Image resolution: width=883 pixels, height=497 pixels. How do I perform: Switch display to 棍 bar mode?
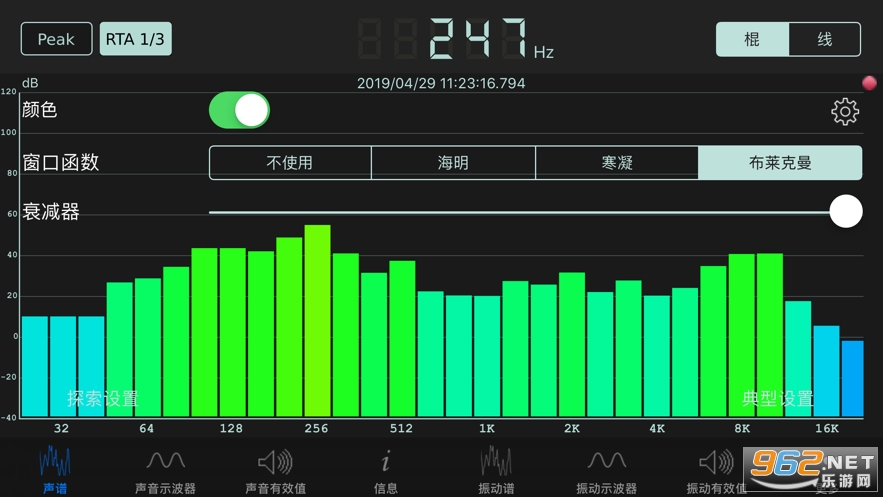pos(752,39)
